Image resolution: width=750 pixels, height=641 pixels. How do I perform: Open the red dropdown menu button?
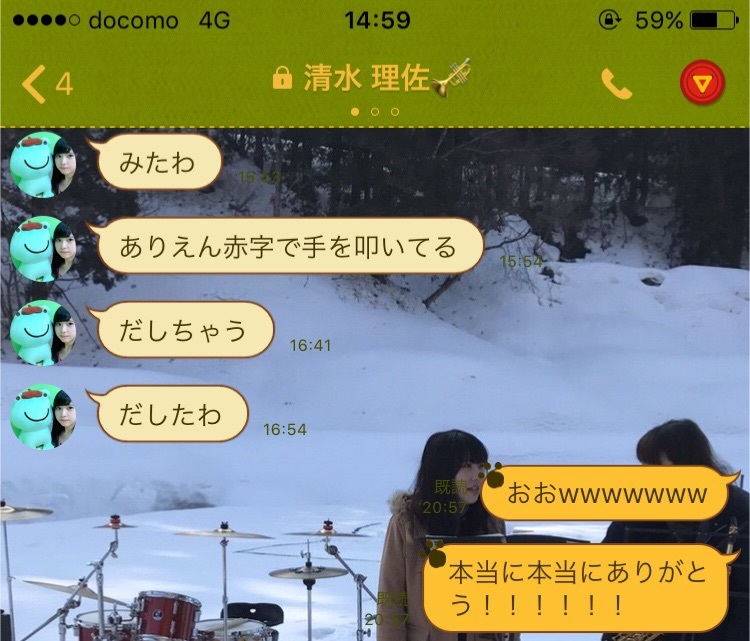pyautogui.click(x=703, y=83)
